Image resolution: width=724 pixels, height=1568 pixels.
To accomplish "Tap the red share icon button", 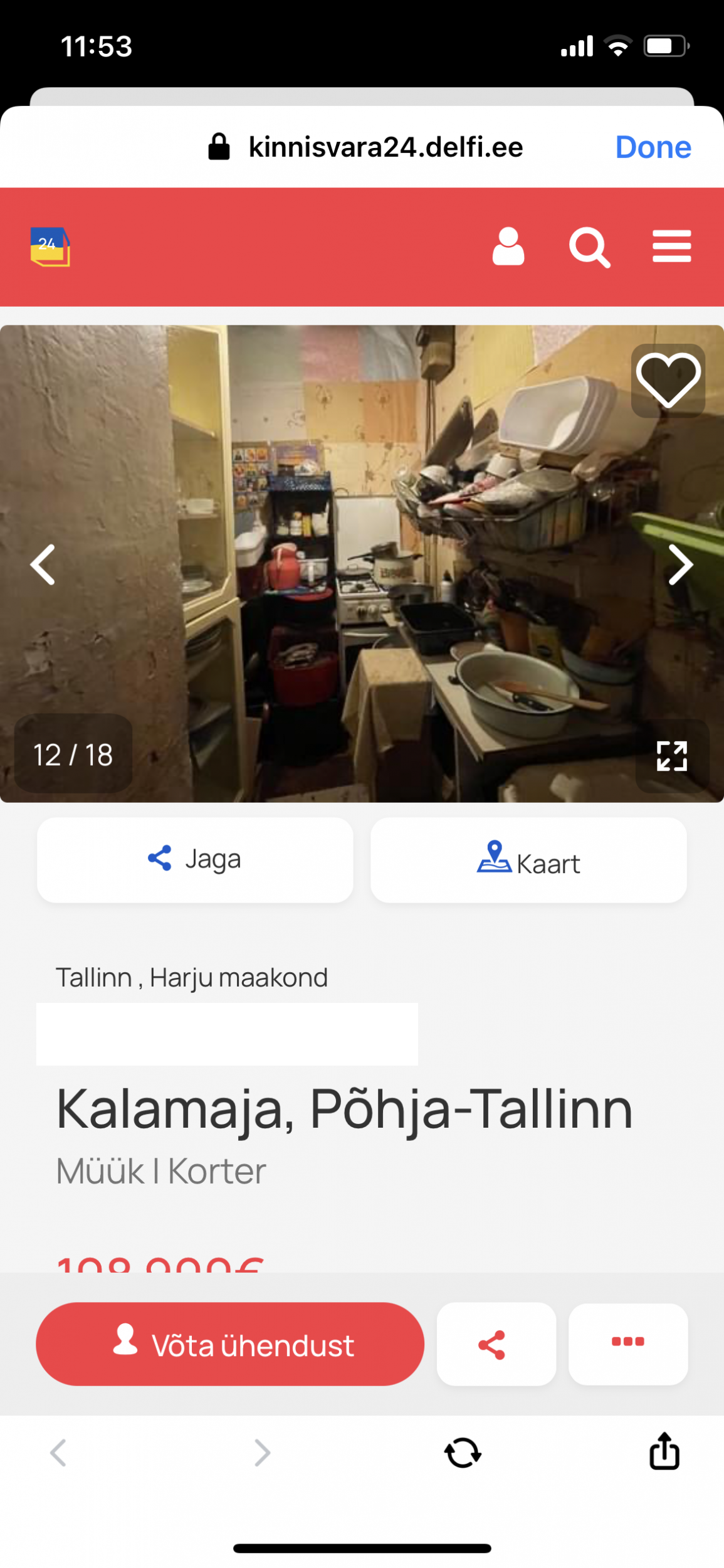I will coord(496,1344).
